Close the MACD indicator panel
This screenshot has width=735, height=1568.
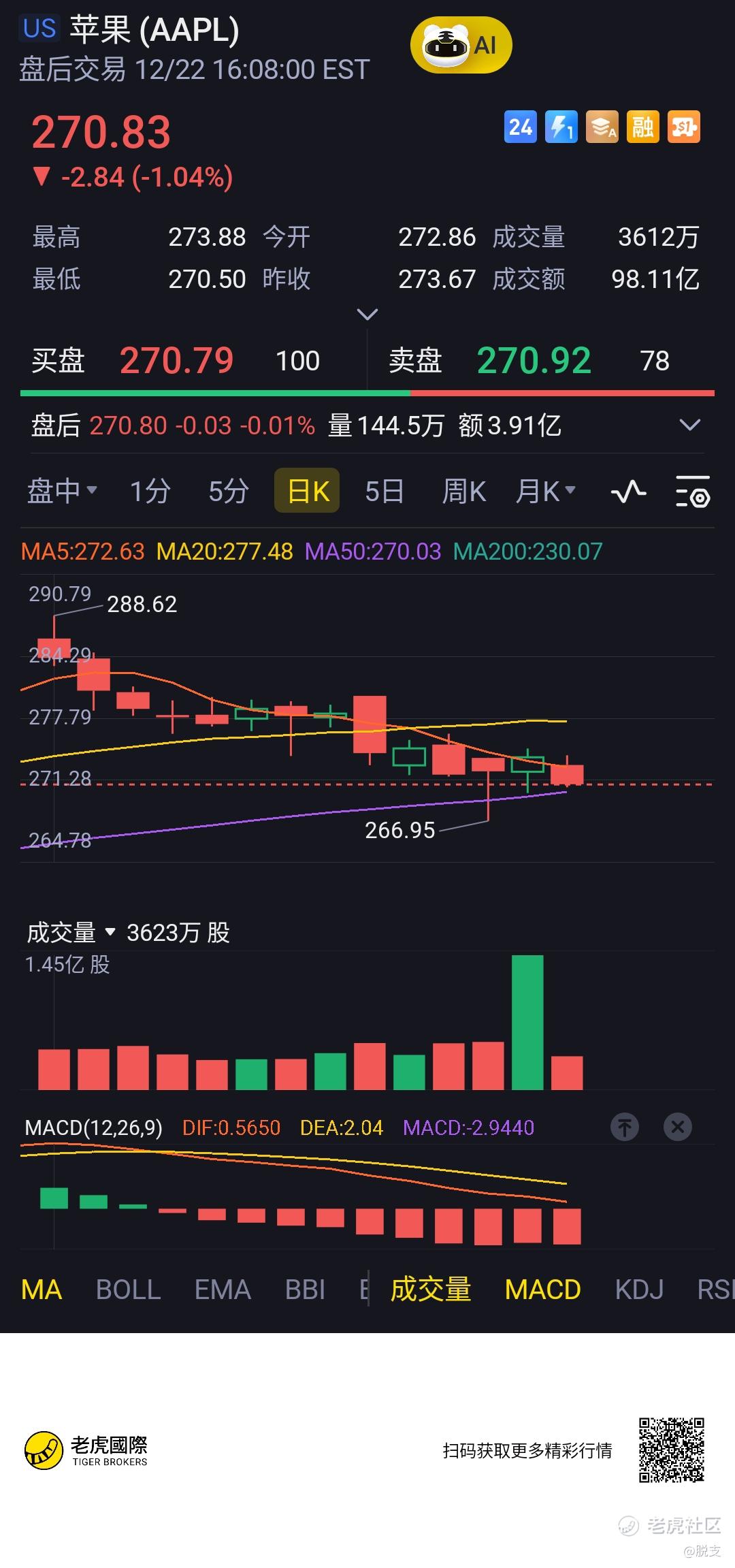(x=677, y=1127)
